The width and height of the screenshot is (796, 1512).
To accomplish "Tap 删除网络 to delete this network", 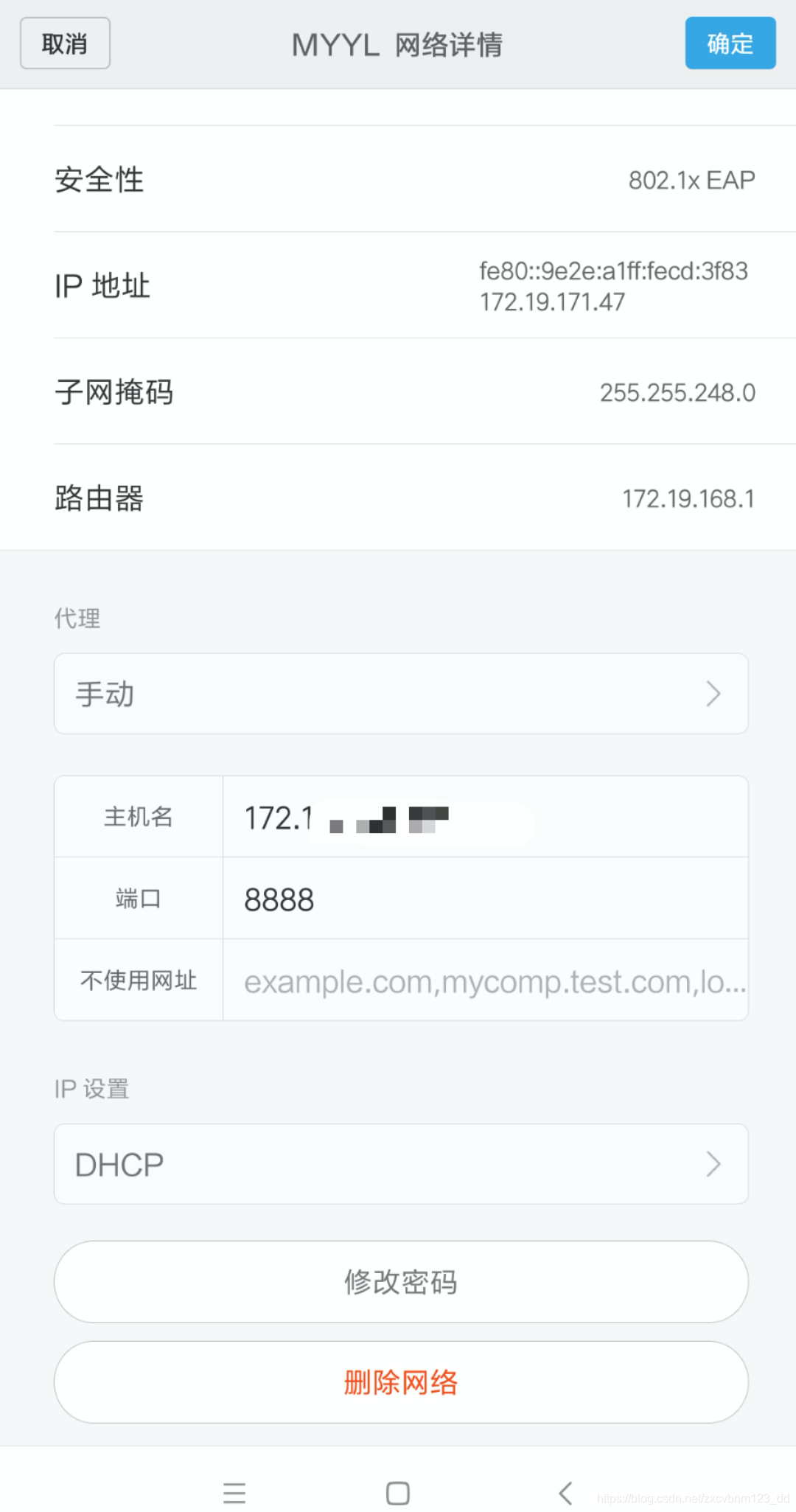I will click(401, 1382).
